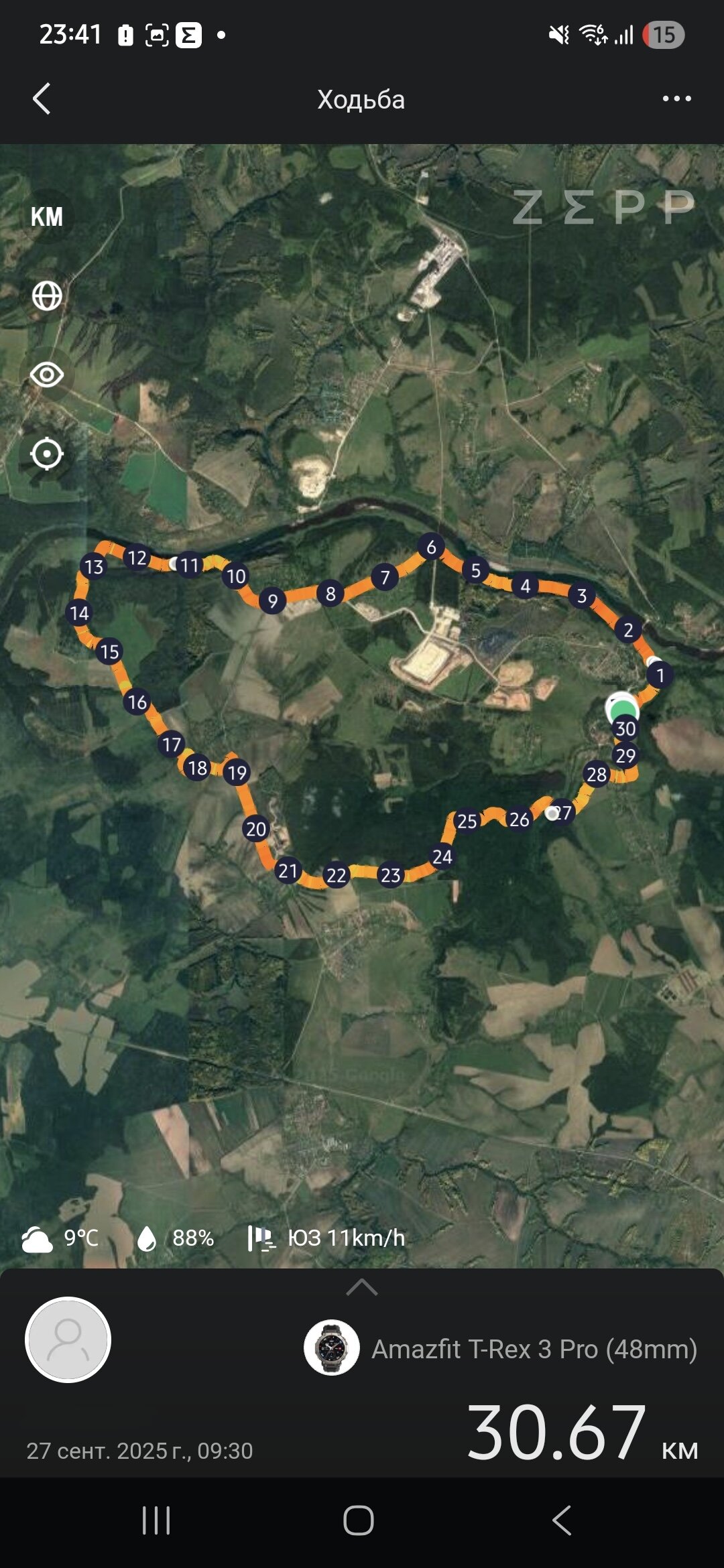Image resolution: width=724 pixels, height=1568 pixels.
Task: Open the profile avatar
Action: pyautogui.click(x=68, y=1340)
